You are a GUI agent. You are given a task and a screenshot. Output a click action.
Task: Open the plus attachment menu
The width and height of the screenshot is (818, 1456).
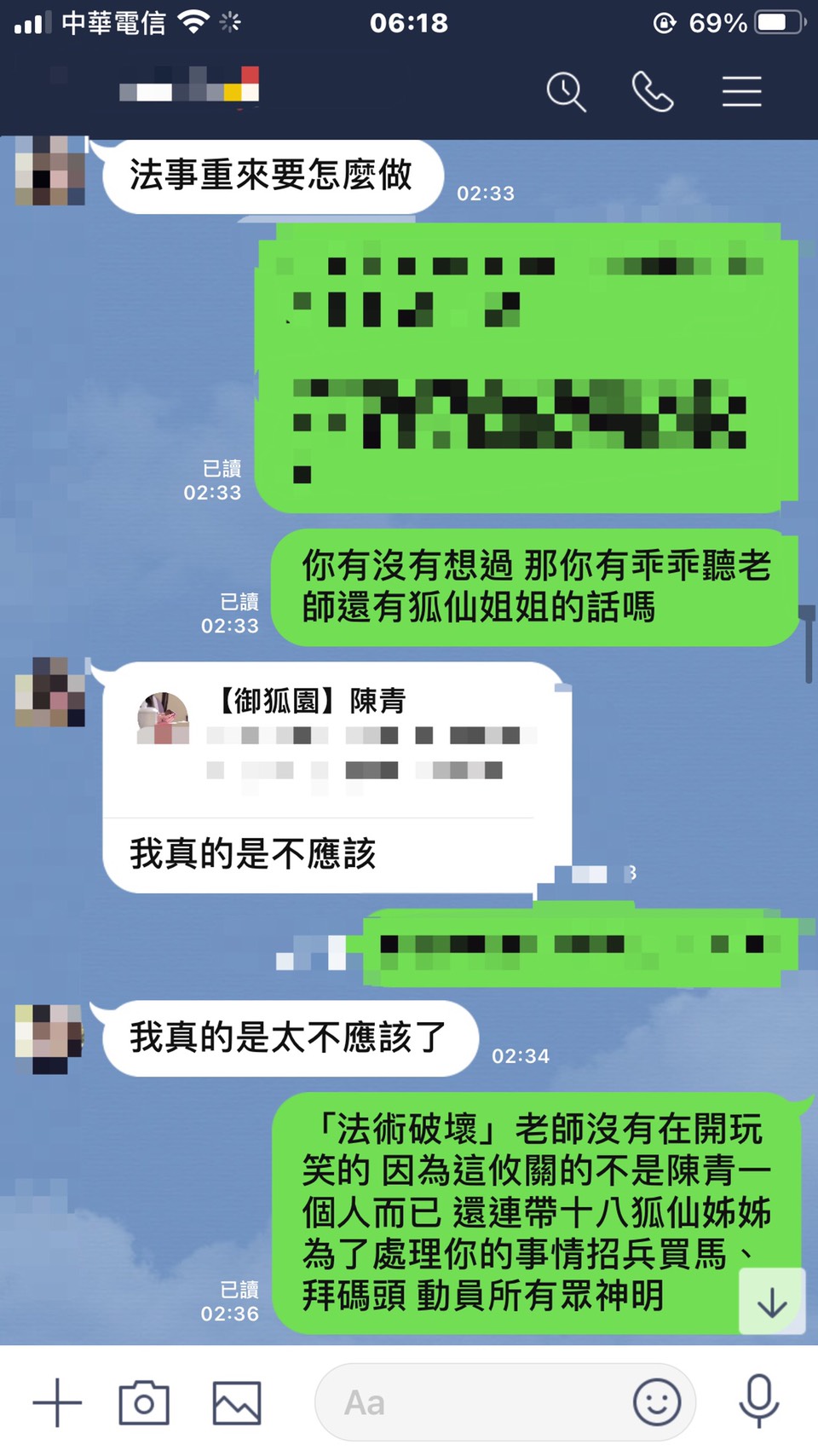pyautogui.click(x=57, y=1402)
